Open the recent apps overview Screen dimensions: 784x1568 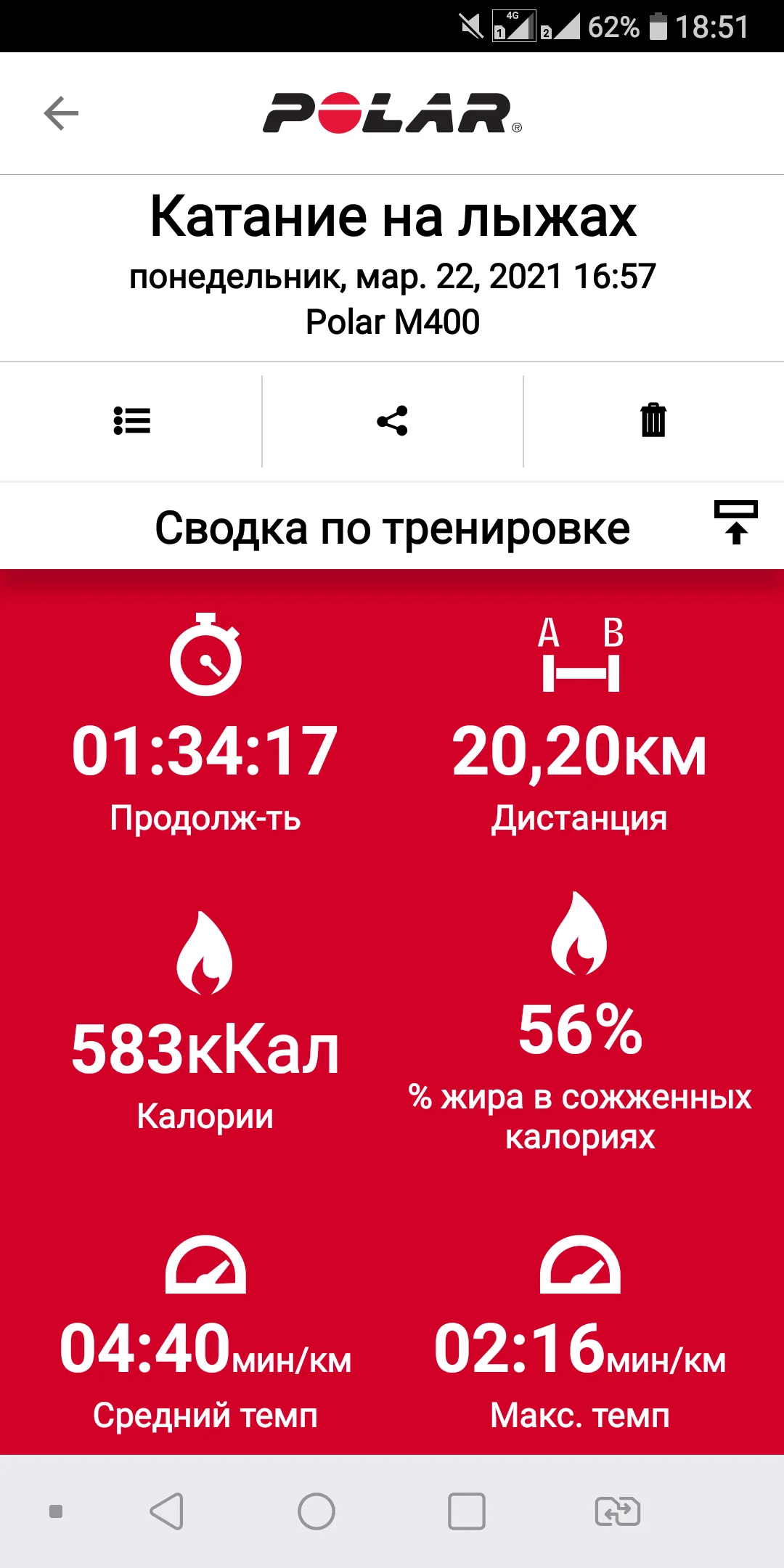[466, 1511]
